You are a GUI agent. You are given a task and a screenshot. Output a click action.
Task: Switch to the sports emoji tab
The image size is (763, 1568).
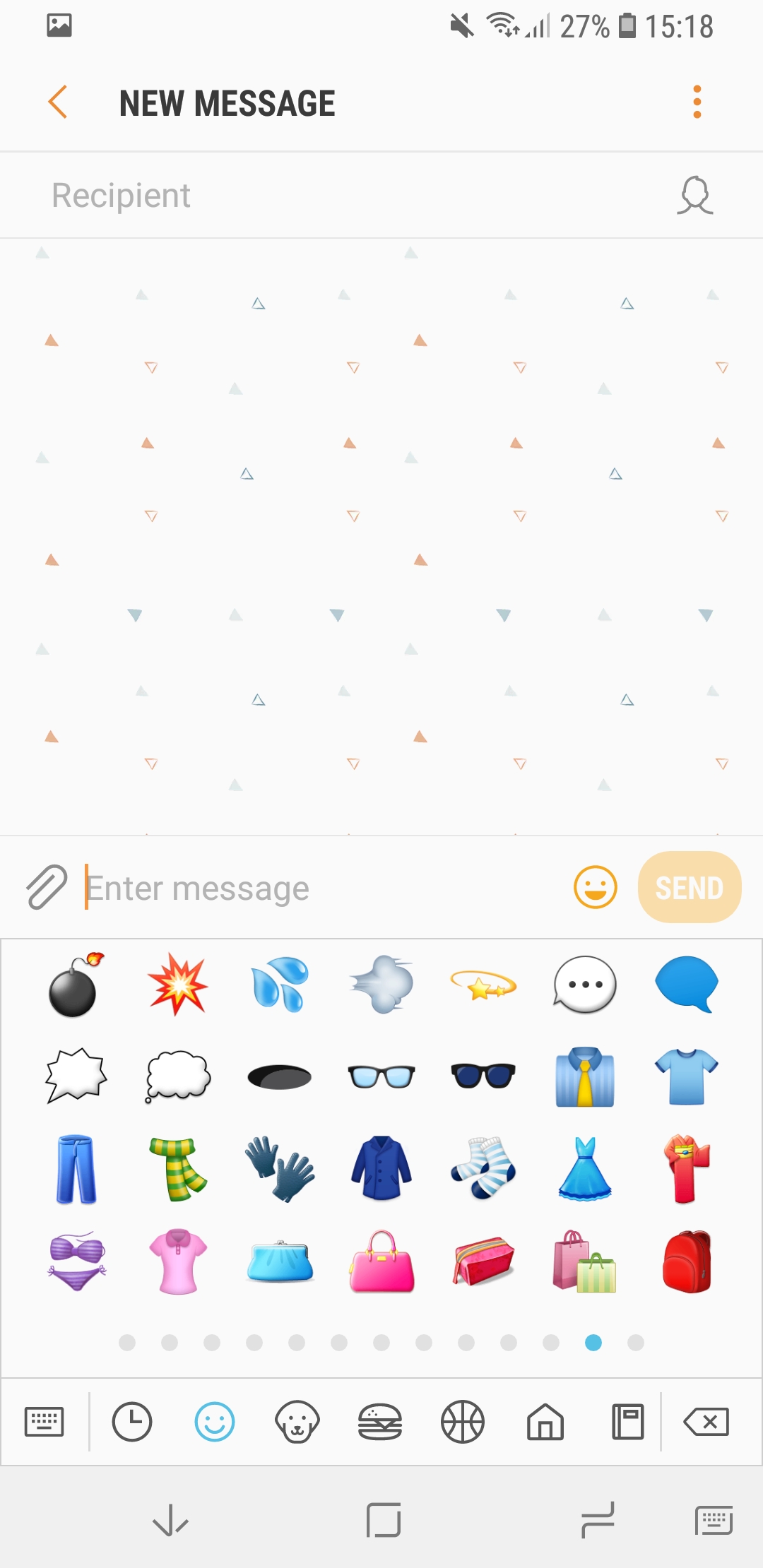point(462,1422)
